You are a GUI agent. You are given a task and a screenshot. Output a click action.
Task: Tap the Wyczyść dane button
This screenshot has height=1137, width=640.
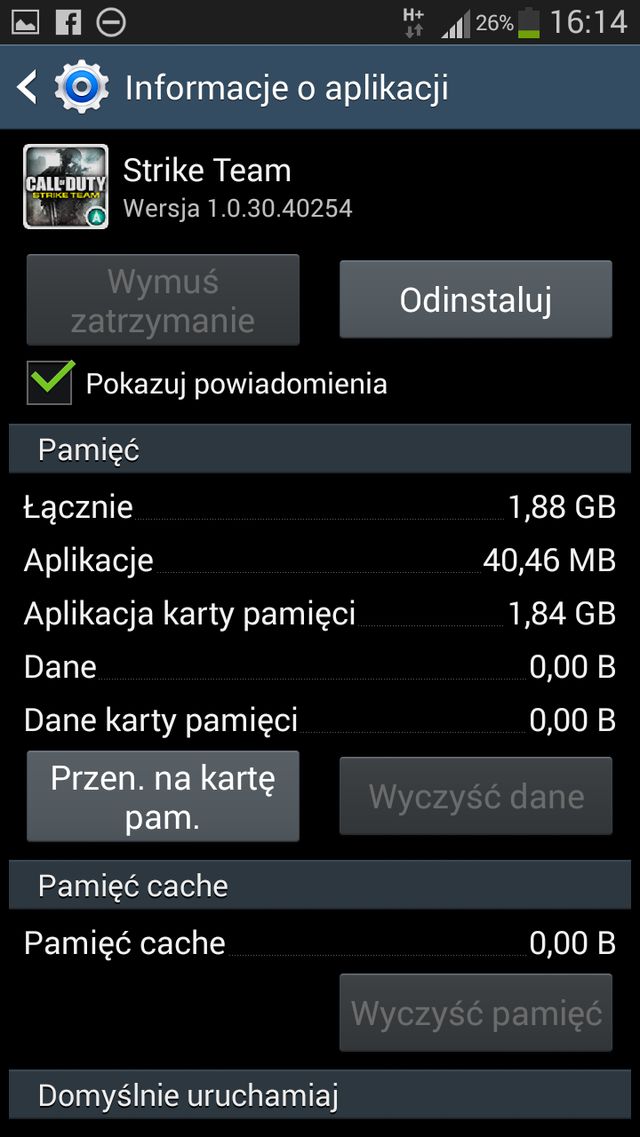point(475,796)
